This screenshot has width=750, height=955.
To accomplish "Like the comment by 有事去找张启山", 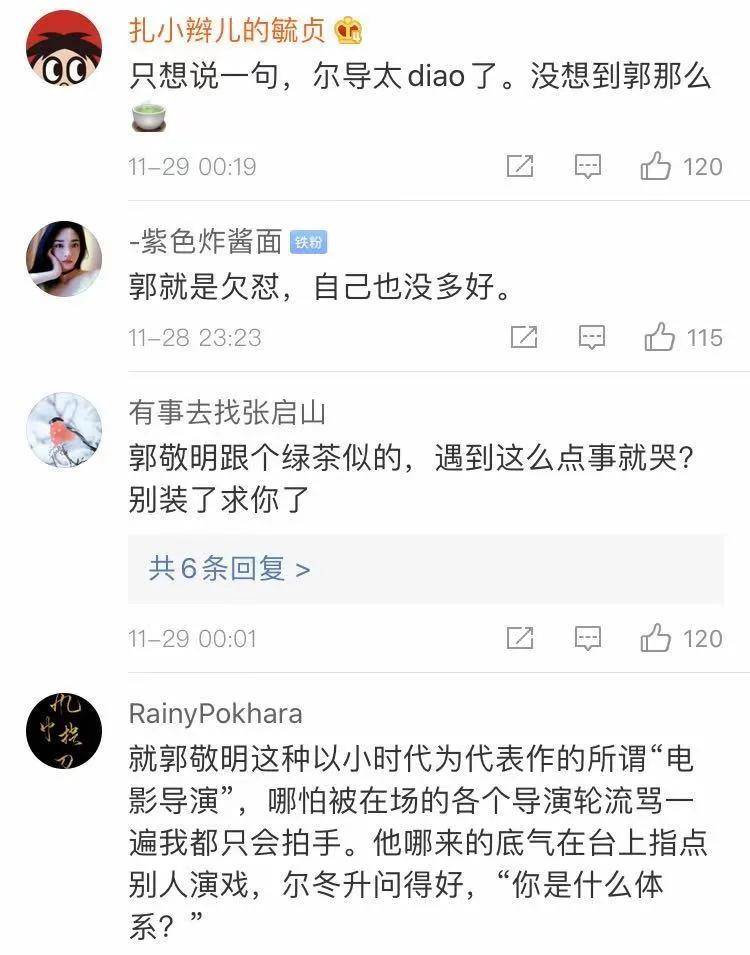I will (x=657, y=638).
